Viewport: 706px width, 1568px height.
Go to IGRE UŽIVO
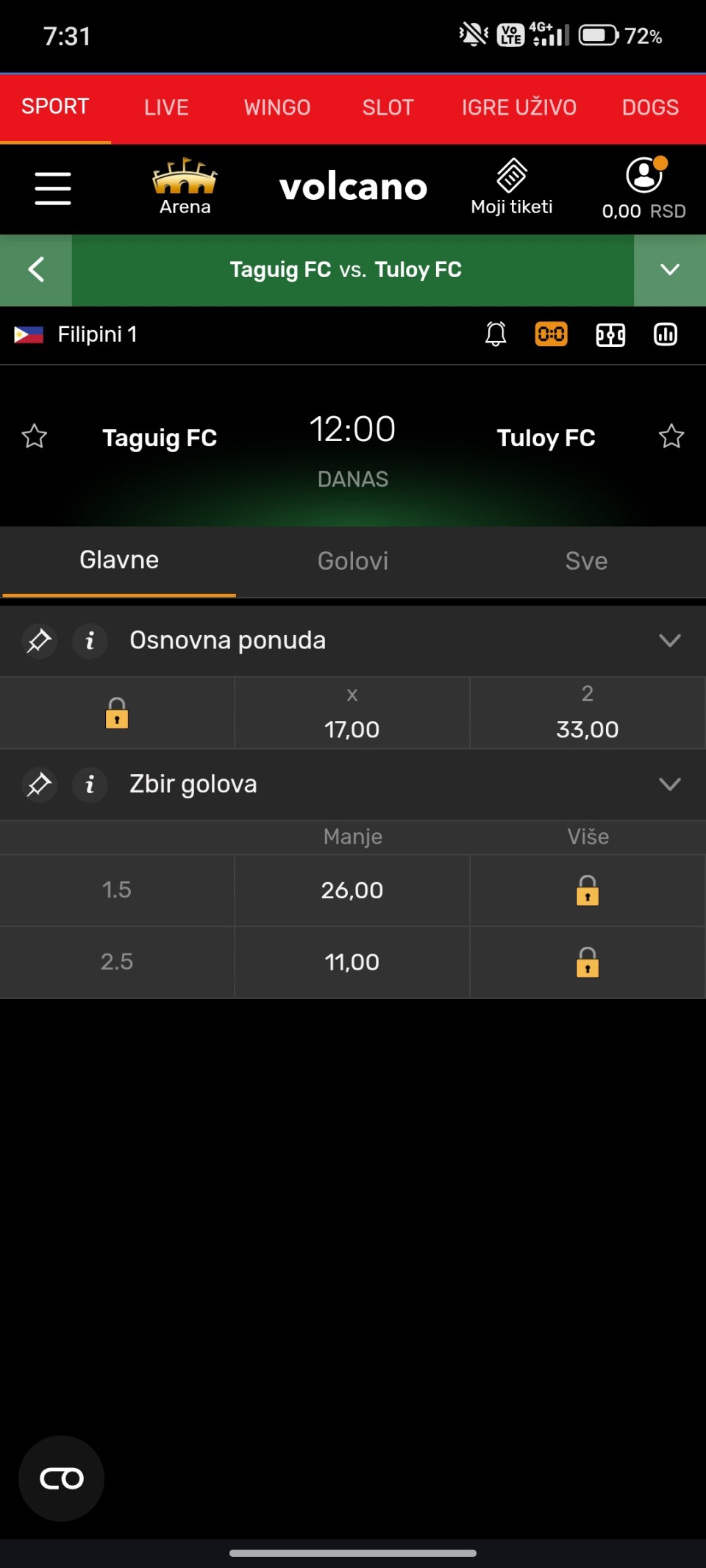518,107
